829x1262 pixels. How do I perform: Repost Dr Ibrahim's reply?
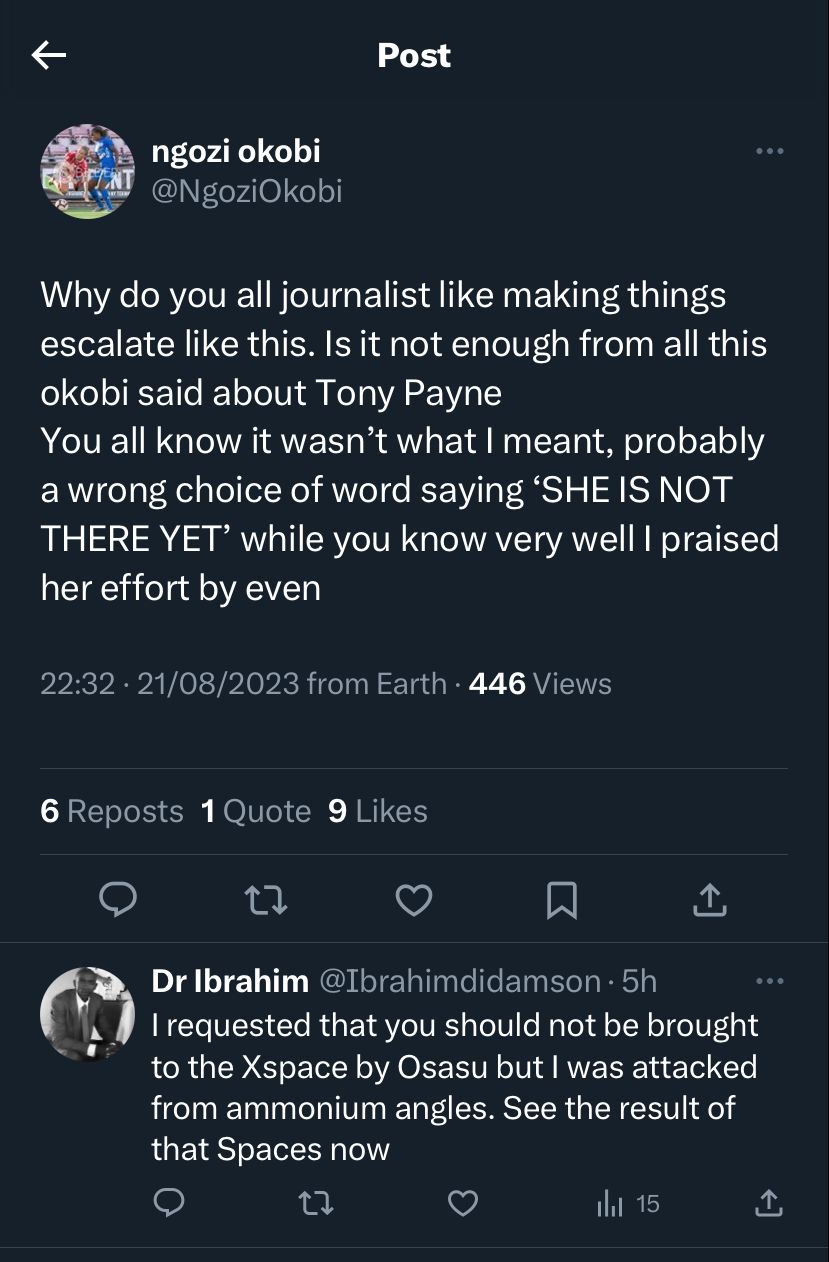coord(316,1203)
